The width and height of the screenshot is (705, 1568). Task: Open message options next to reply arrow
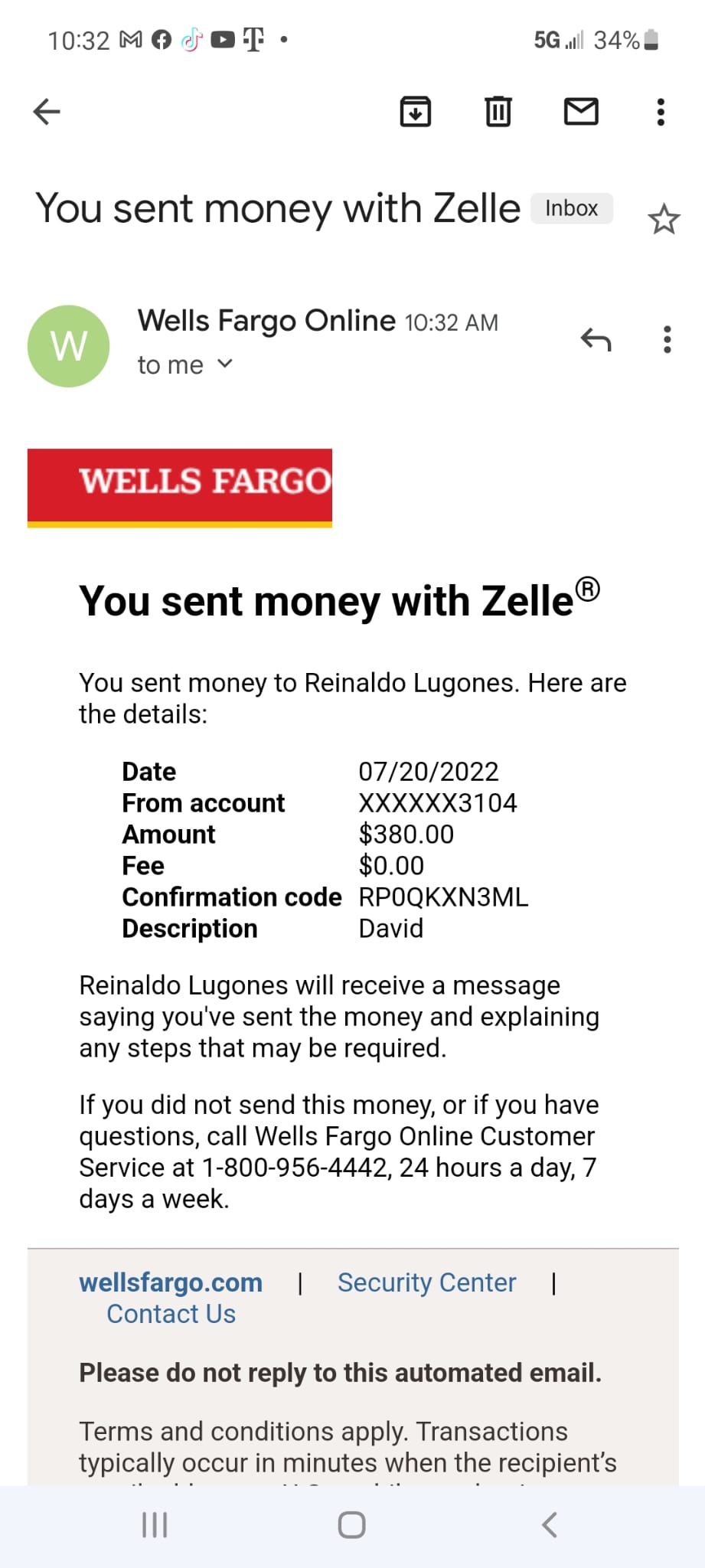click(x=667, y=339)
